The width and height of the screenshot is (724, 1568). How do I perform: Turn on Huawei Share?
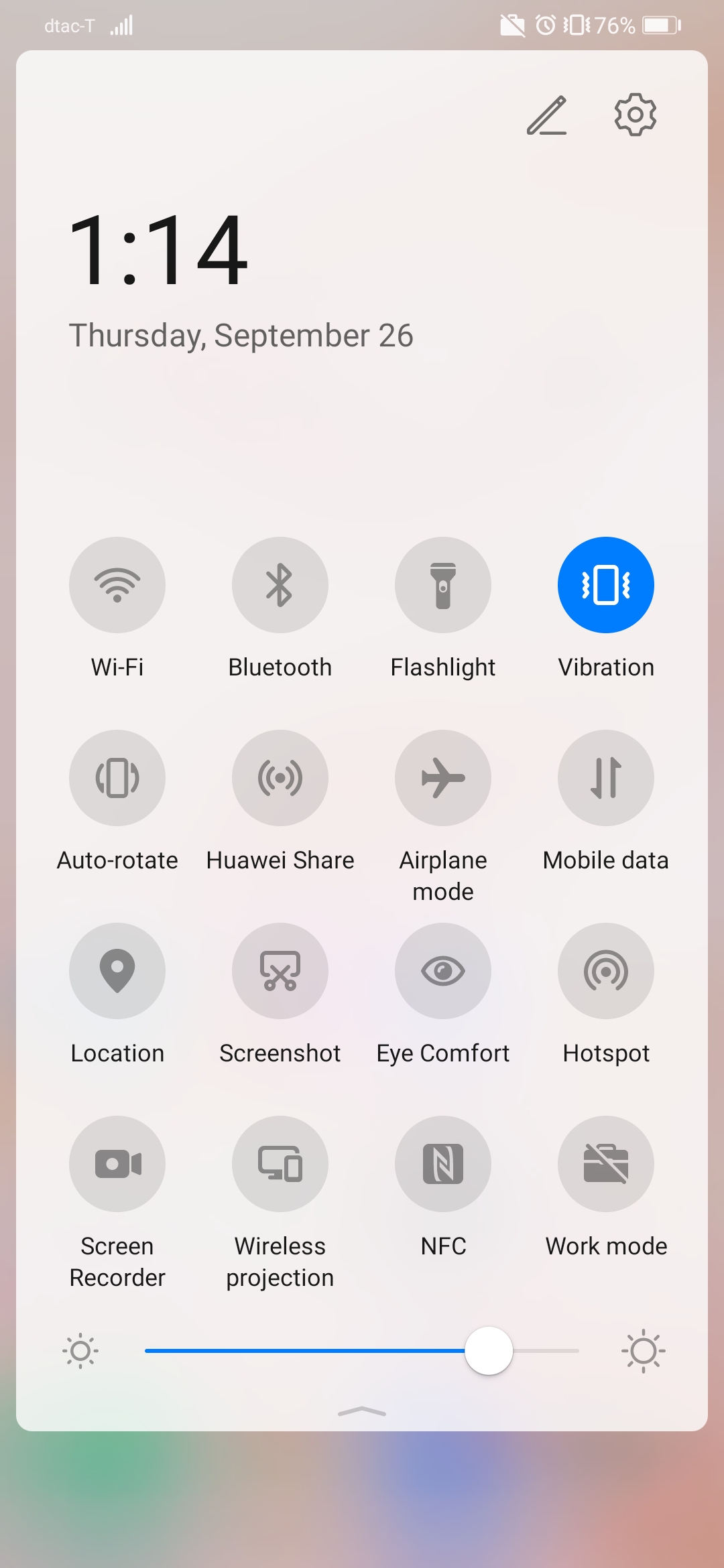[x=280, y=778]
